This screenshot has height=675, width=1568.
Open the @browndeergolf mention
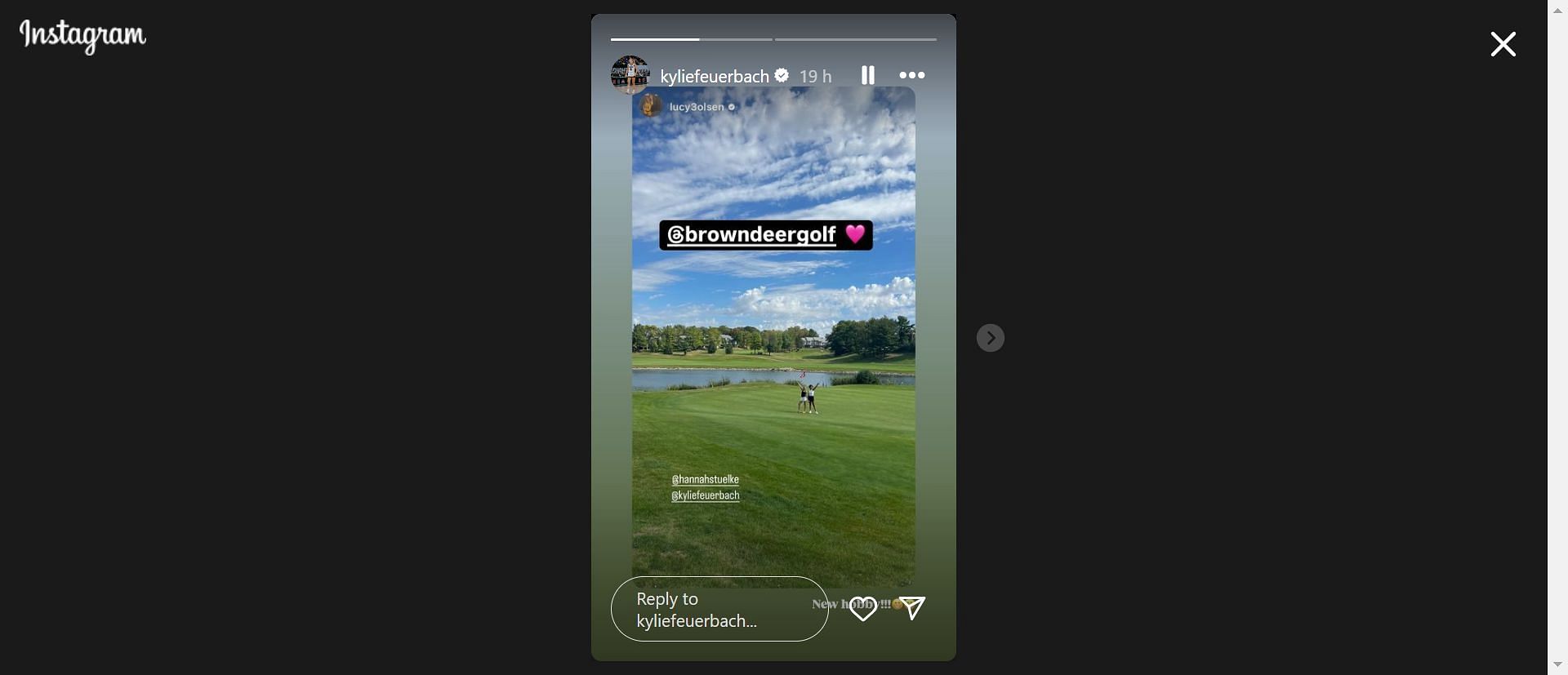752,235
